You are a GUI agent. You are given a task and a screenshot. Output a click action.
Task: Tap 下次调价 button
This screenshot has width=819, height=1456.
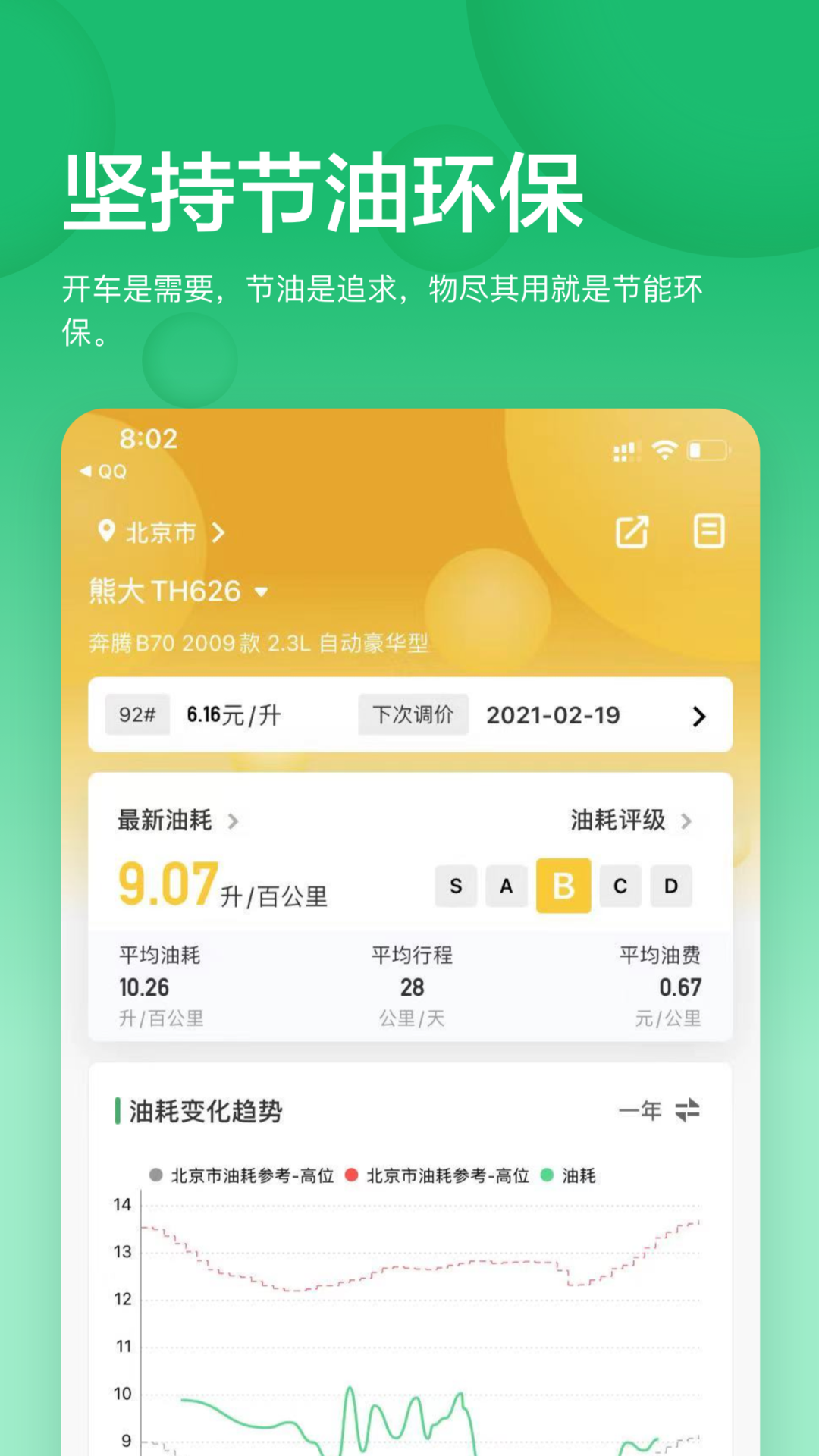[413, 714]
